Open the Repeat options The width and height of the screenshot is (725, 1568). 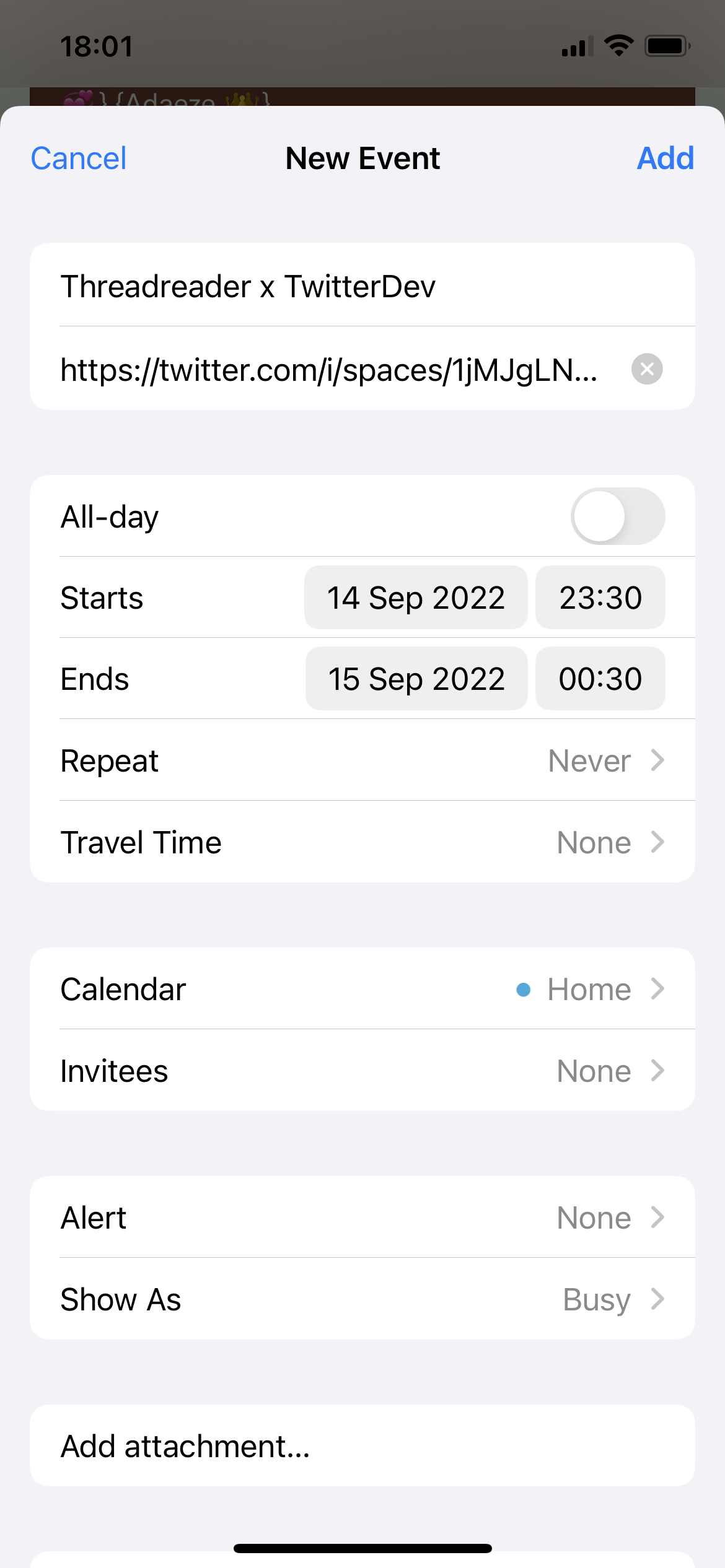coord(362,760)
